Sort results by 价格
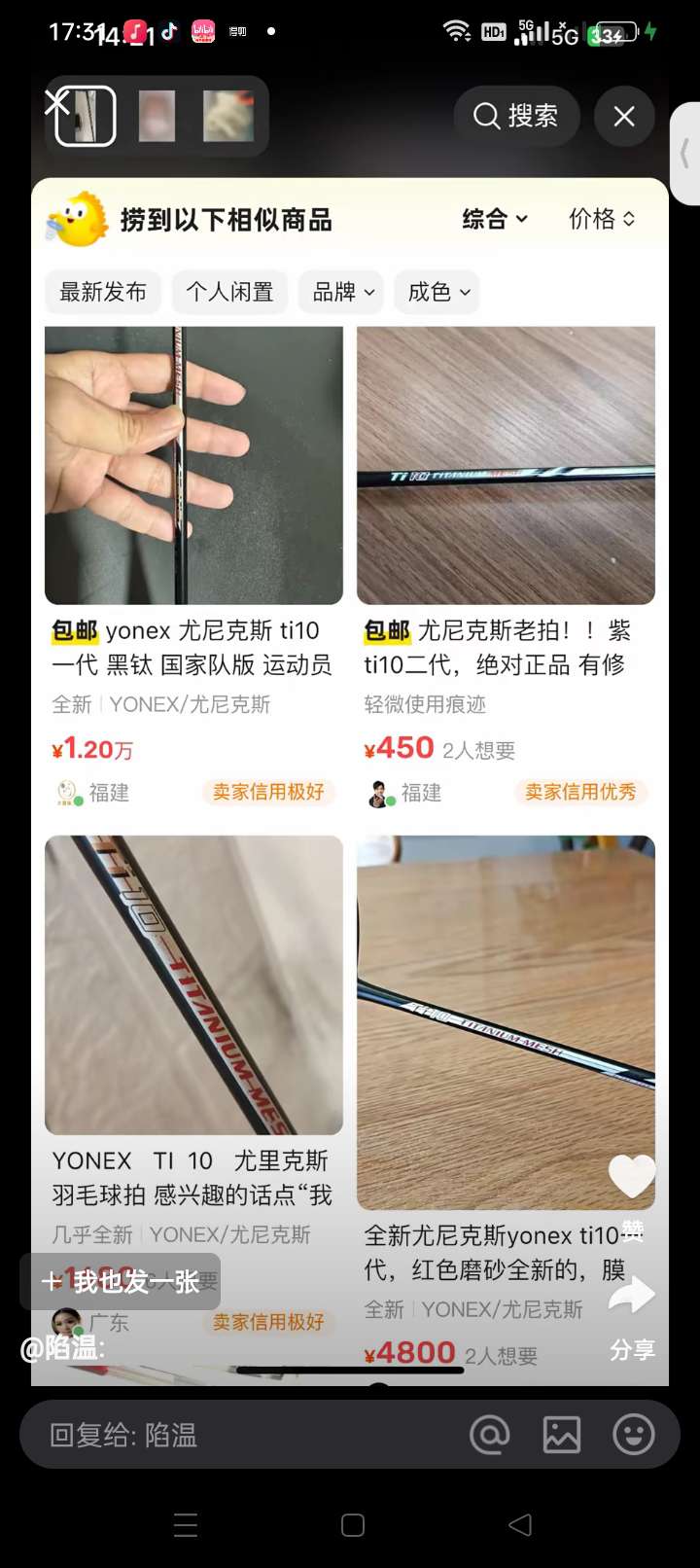 pos(602,219)
